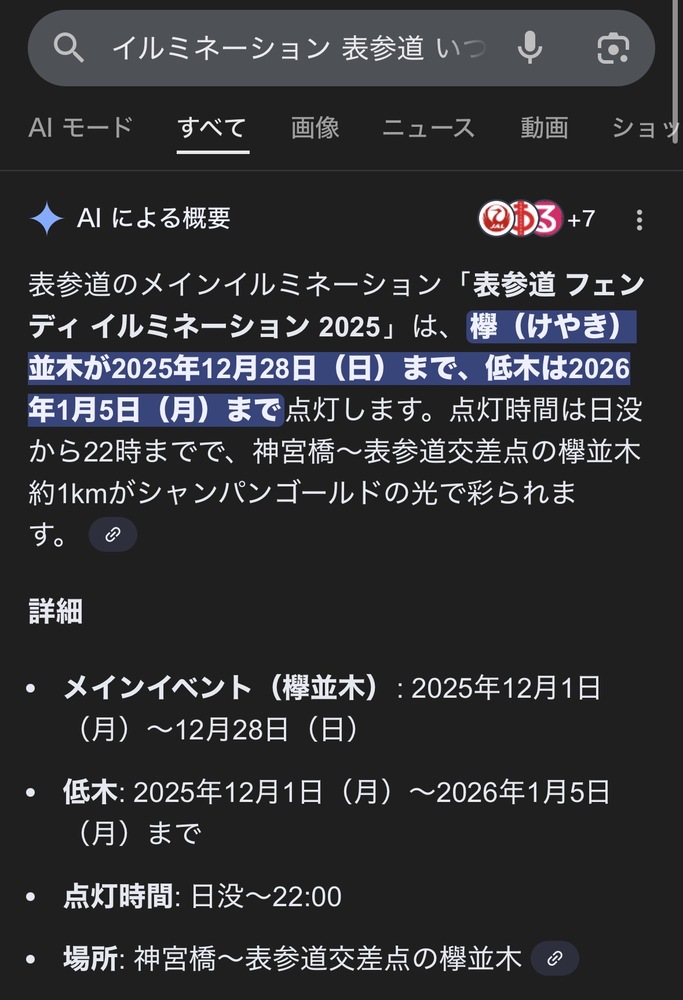Switch to the 画像 tab
Image resolution: width=683 pixels, height=1000 pixels.
tap(315, 128)
